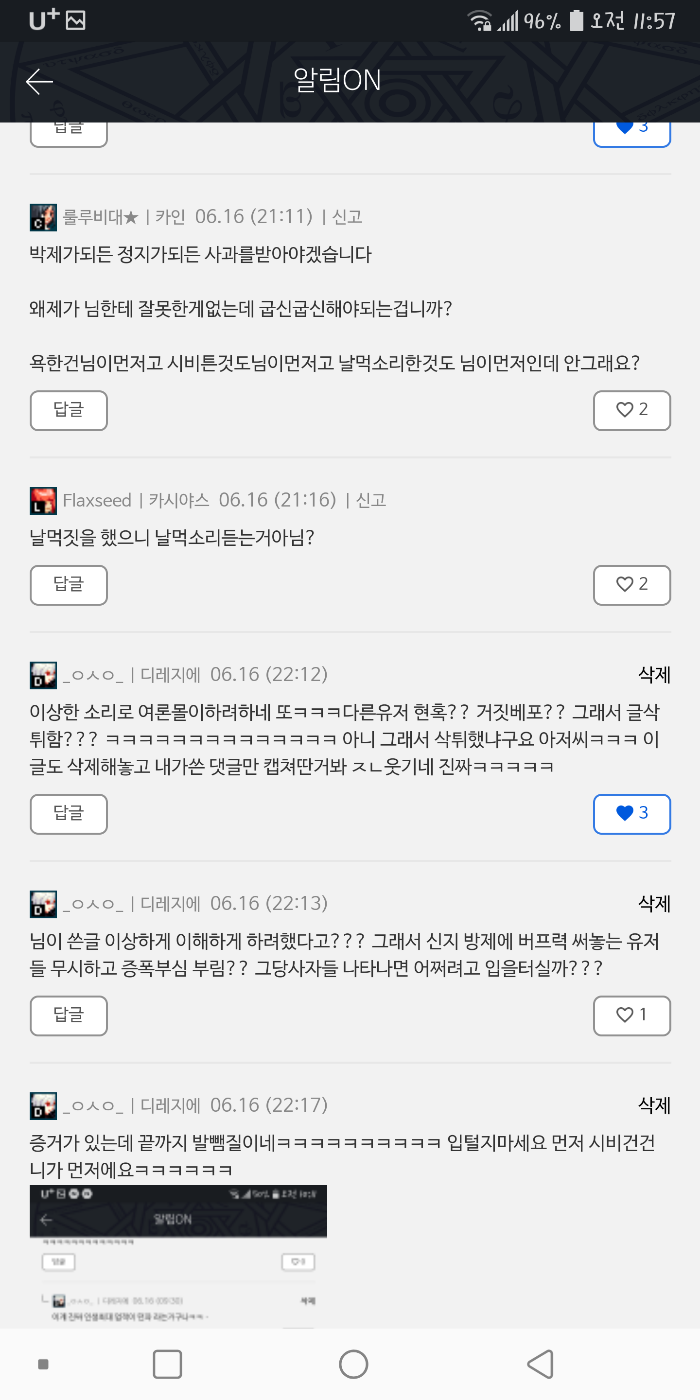Reply to the 22:12 comment

[68, 814]
